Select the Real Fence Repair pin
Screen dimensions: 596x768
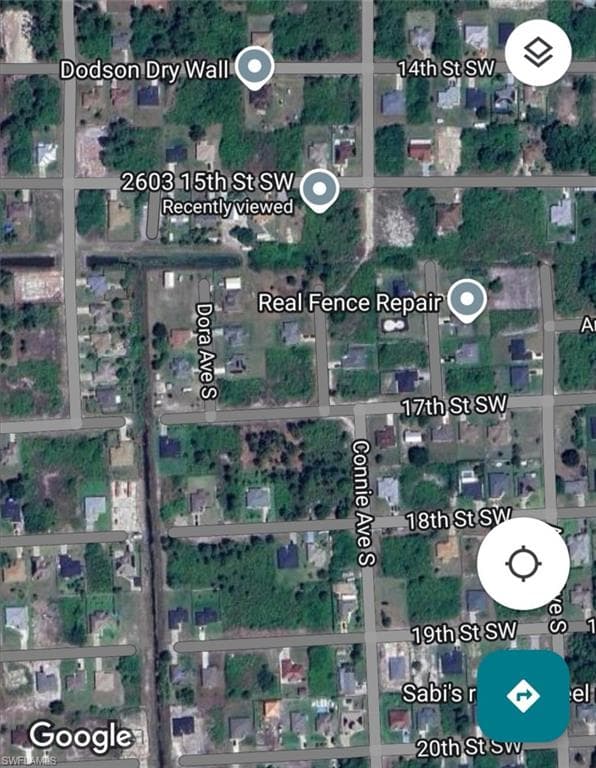(x=467, y=300)
